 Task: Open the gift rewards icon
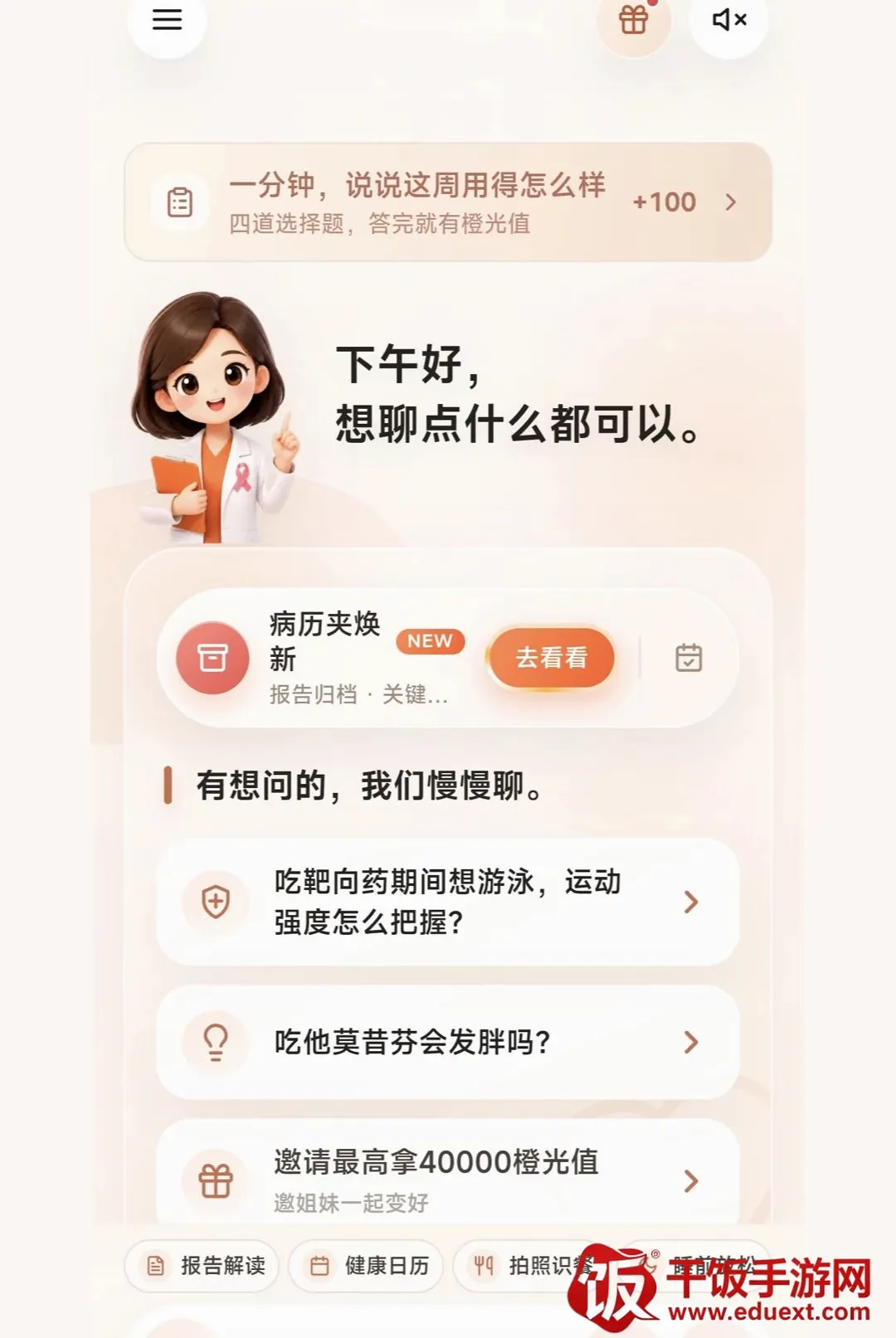(634, 20)
